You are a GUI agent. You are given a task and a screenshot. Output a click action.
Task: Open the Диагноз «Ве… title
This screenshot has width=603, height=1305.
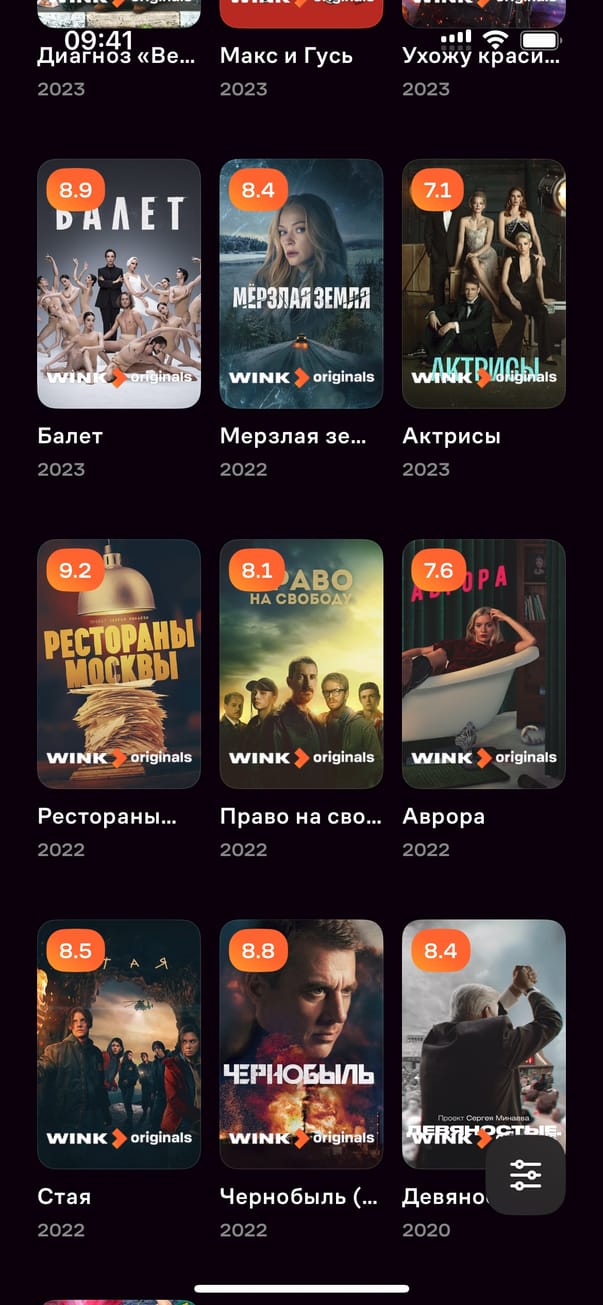click(x=116, y=56)
